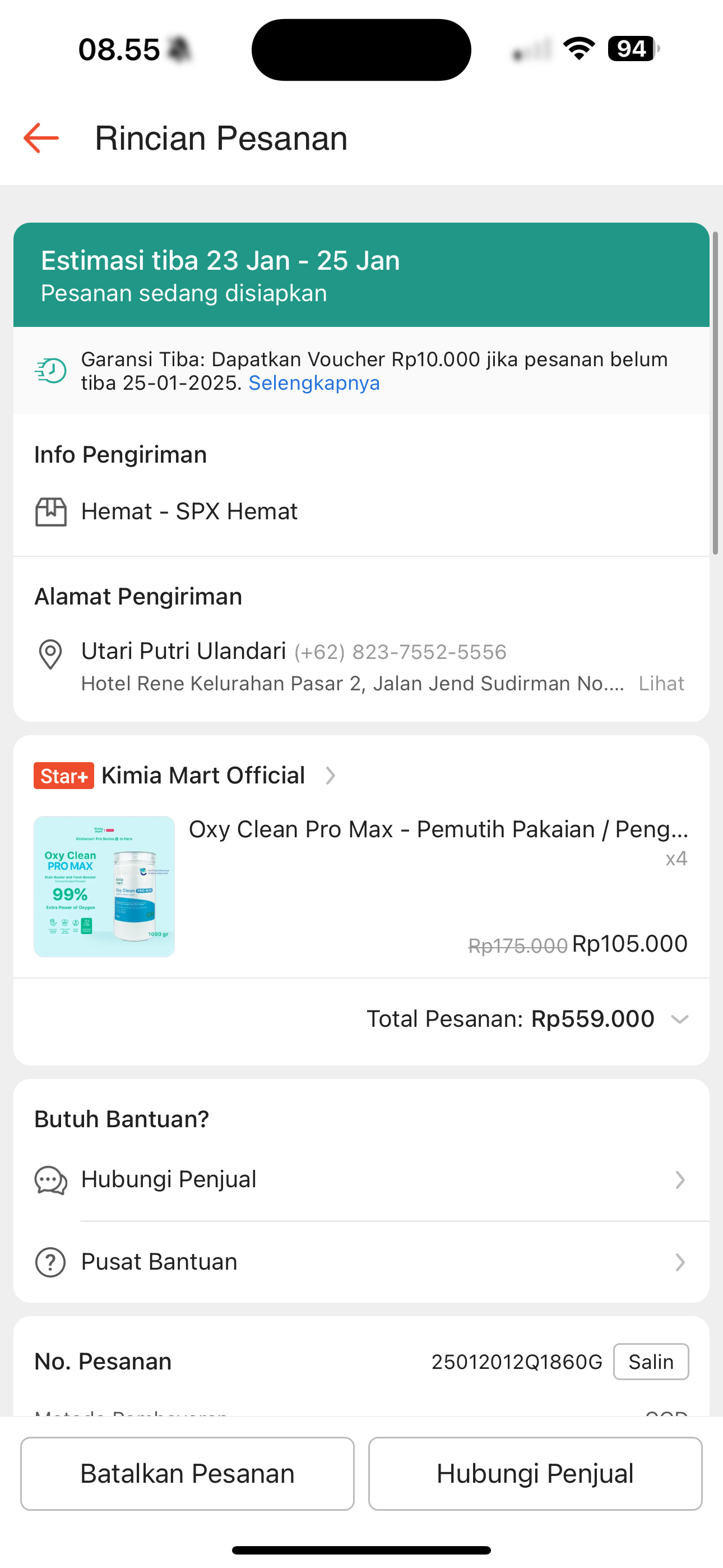Go back from Rincian Pesanan
This screenshot has width=723, height=1568.
click(41, 138)
